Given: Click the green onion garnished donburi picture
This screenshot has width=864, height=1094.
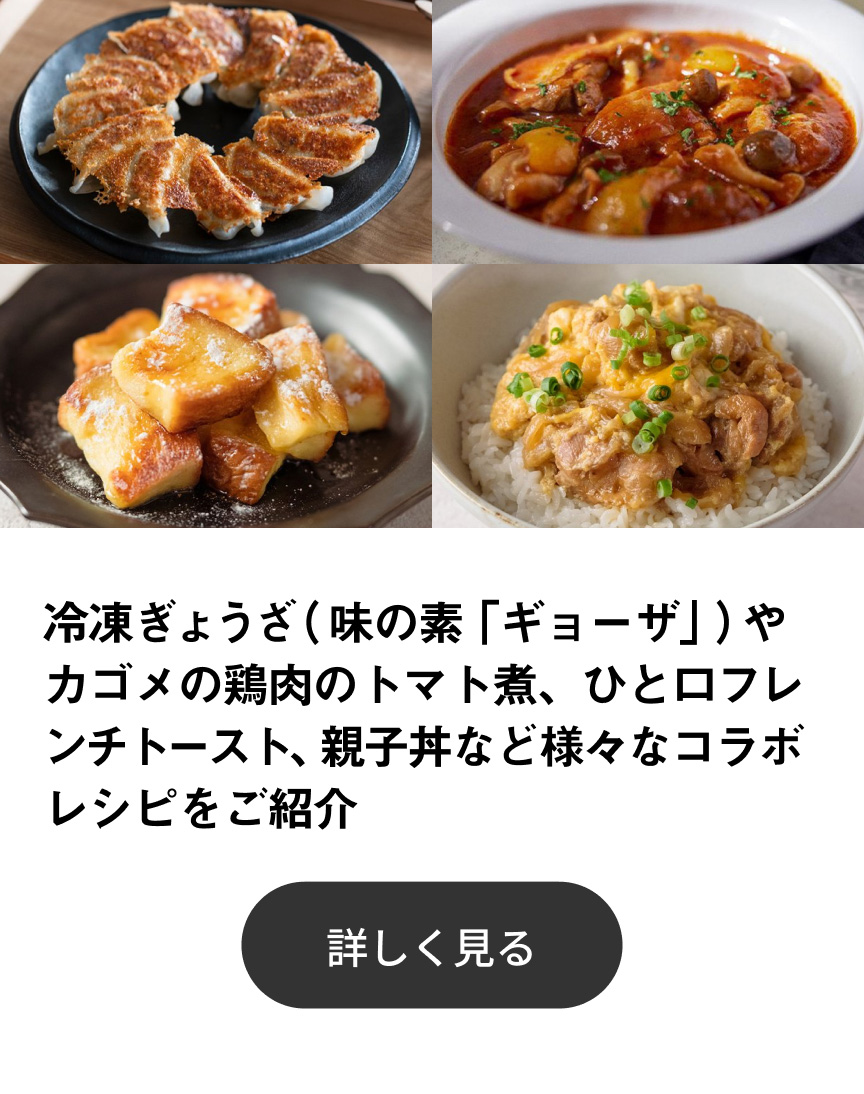Looking at the screenshot, I should (x=647, y=400).
